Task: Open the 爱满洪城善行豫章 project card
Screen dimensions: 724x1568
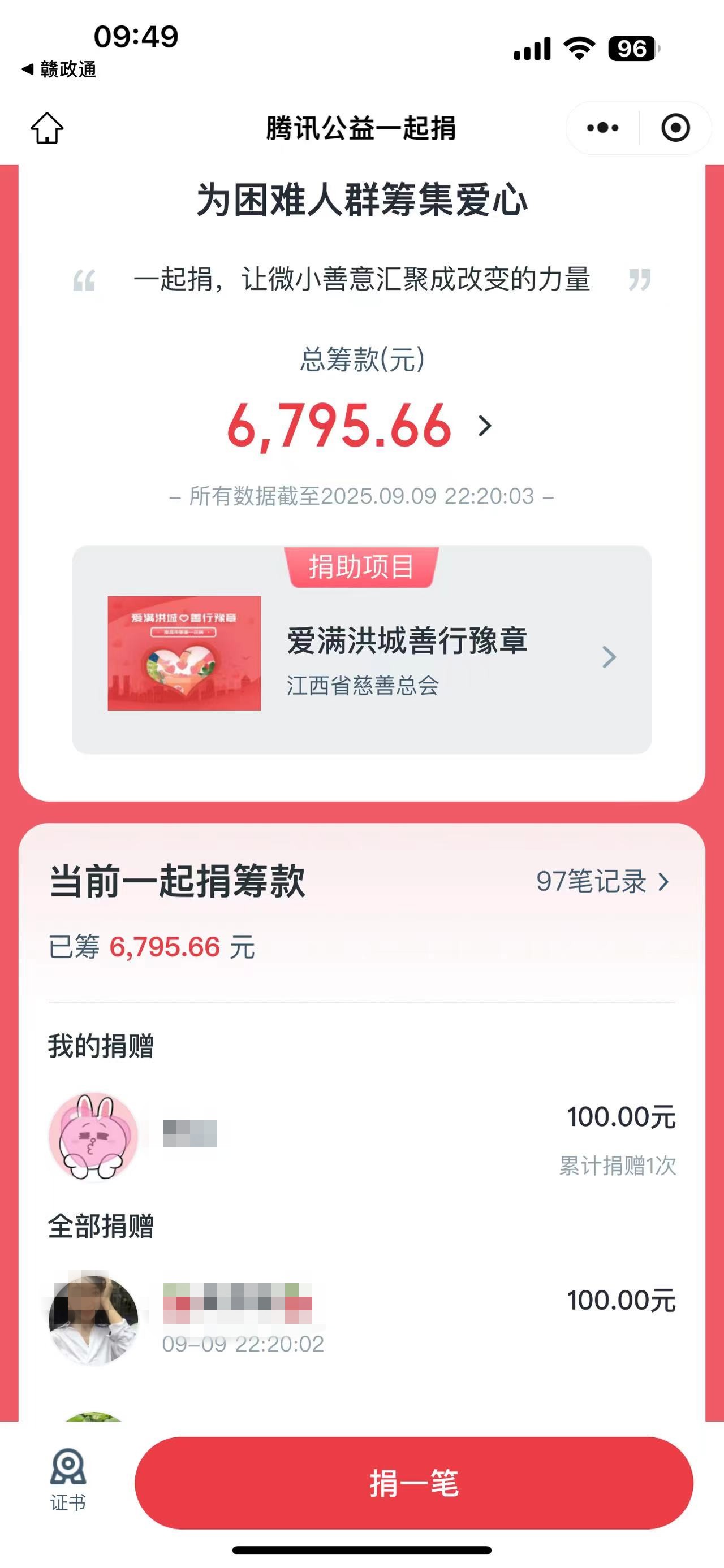Action: click(x=361, y=655)
